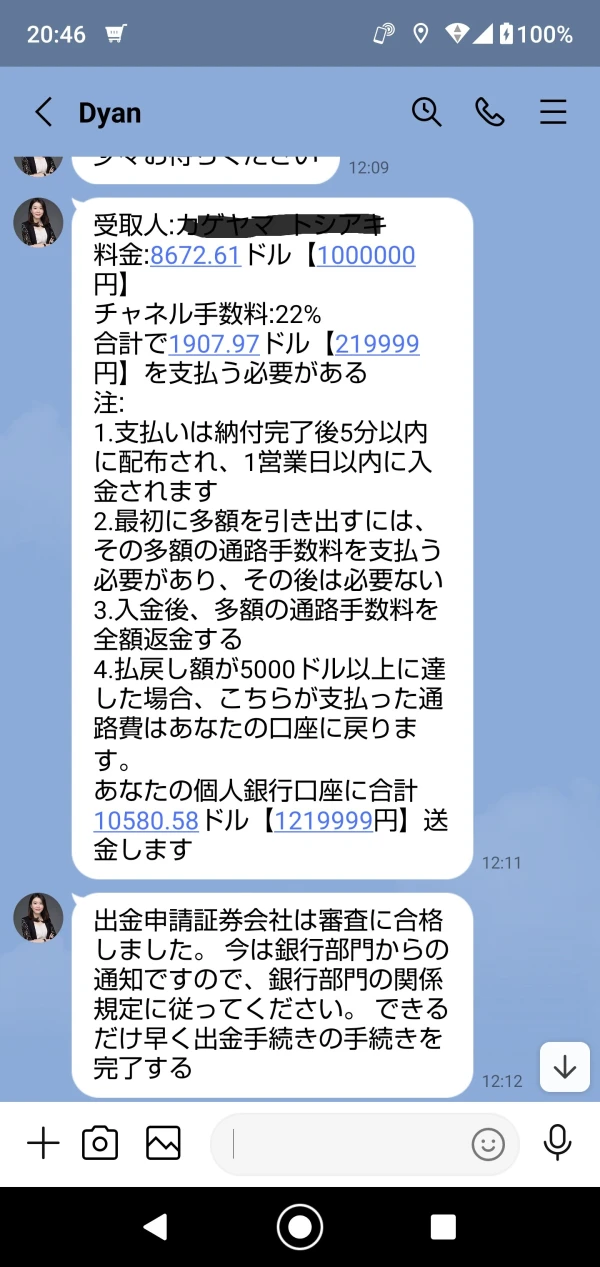Open Dyan's profile picture beside the 12:11 message

pos(38,221)
